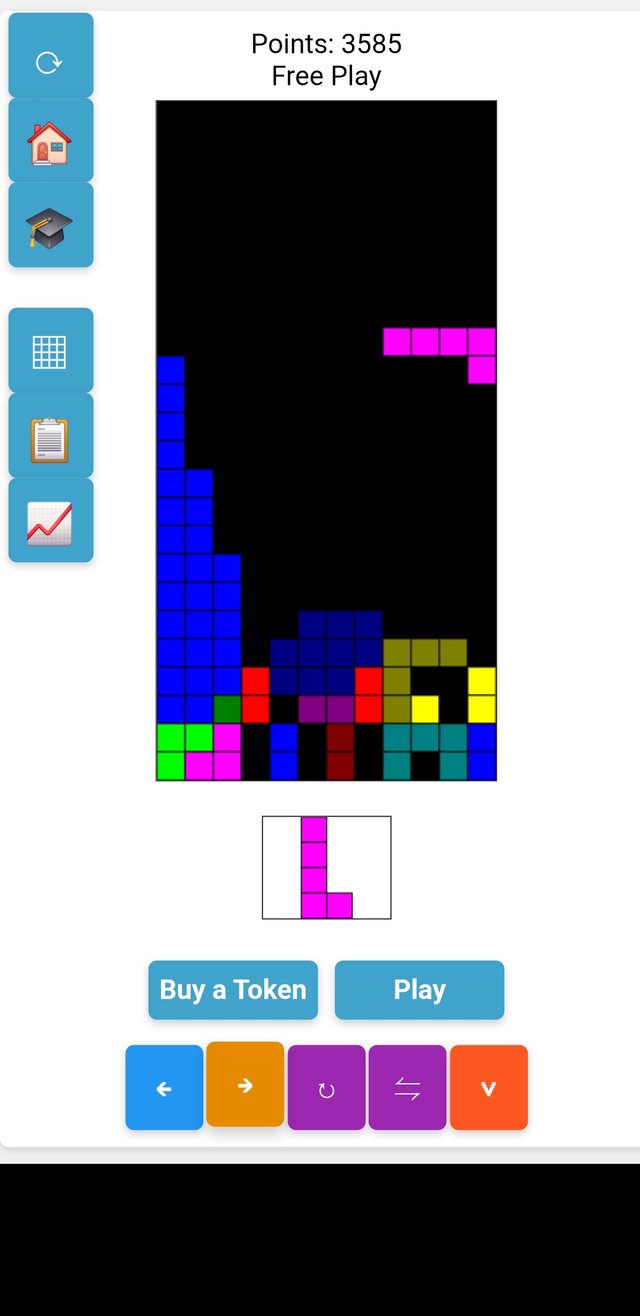Move the piece left with blue arrow
The height and width of the screenshot is (1316, 640).
[164, 1088]
